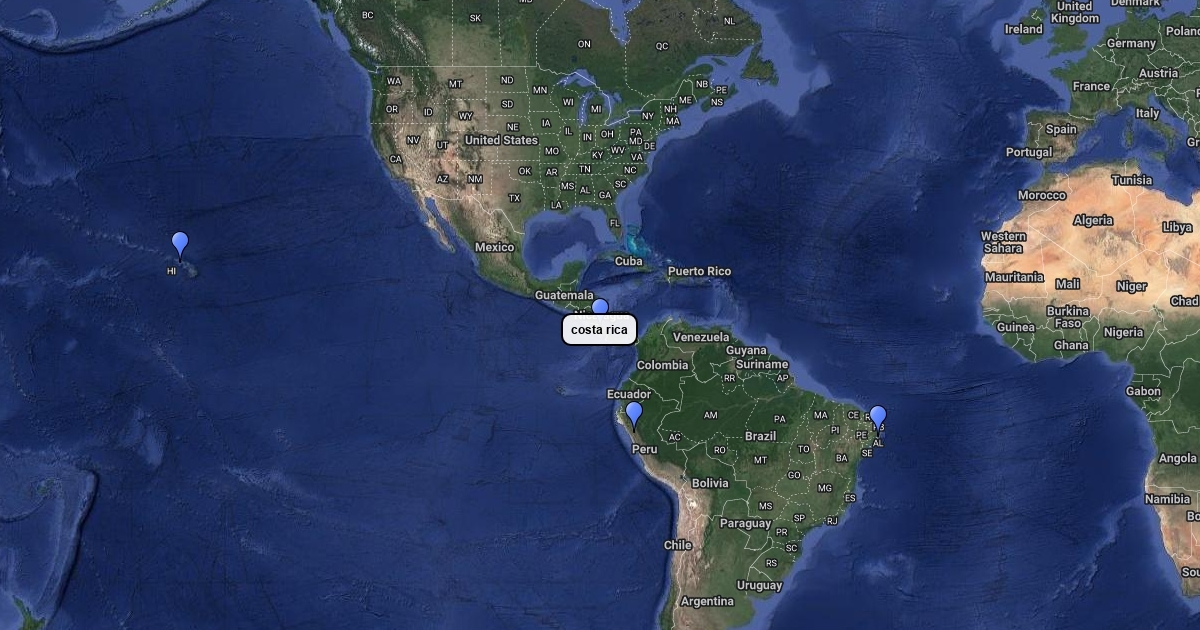Tap the map pin over Hawaii
This screenshot has height=630, width=1200.
(180, 243)
